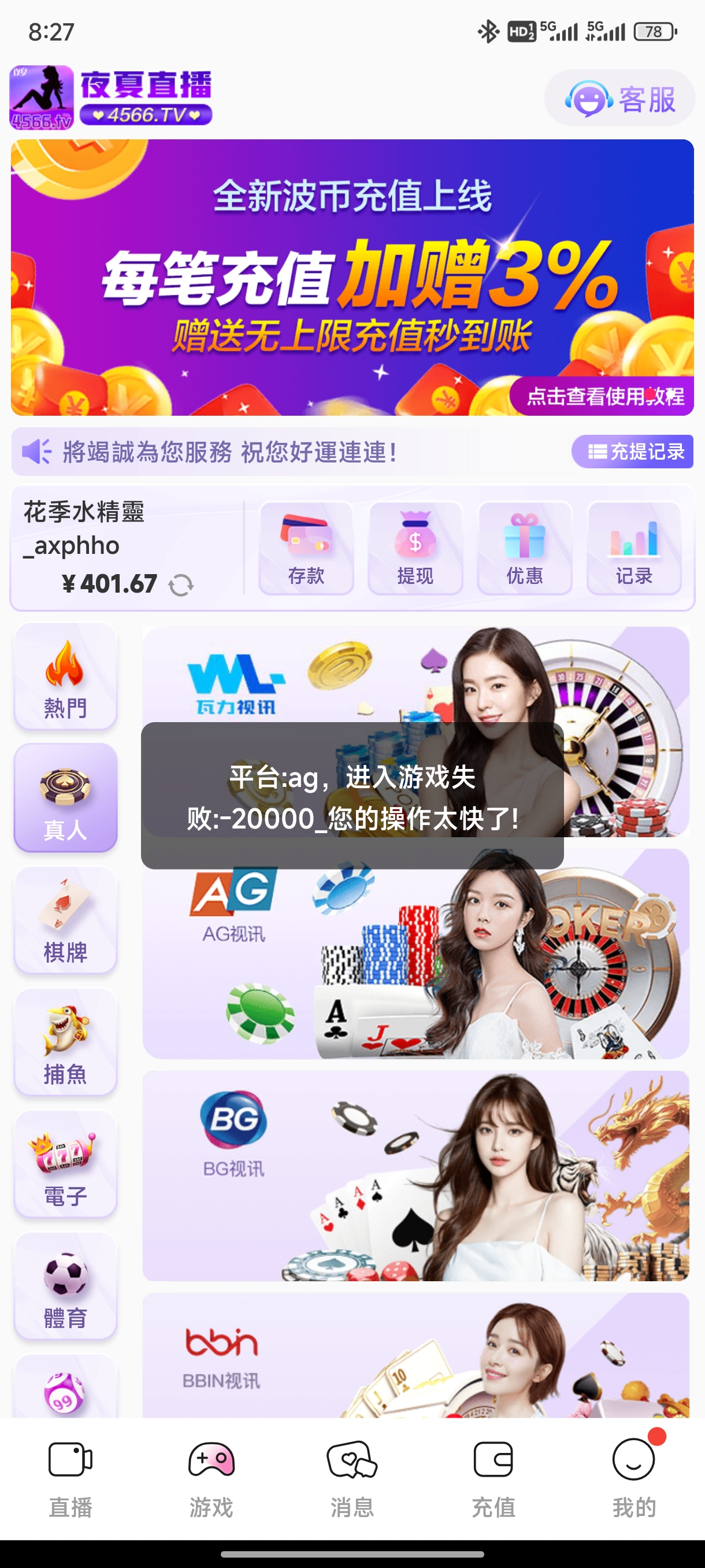Screen dimensions: 705x1568
Task: Open 提现 withdrawal
Action: click(x=415, y=548)
